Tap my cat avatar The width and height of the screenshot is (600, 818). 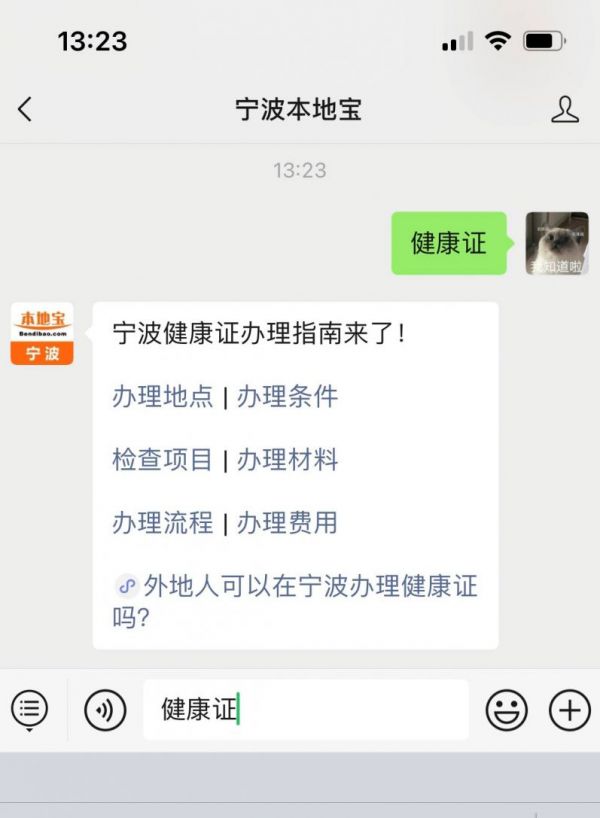(x=556, y=243)
